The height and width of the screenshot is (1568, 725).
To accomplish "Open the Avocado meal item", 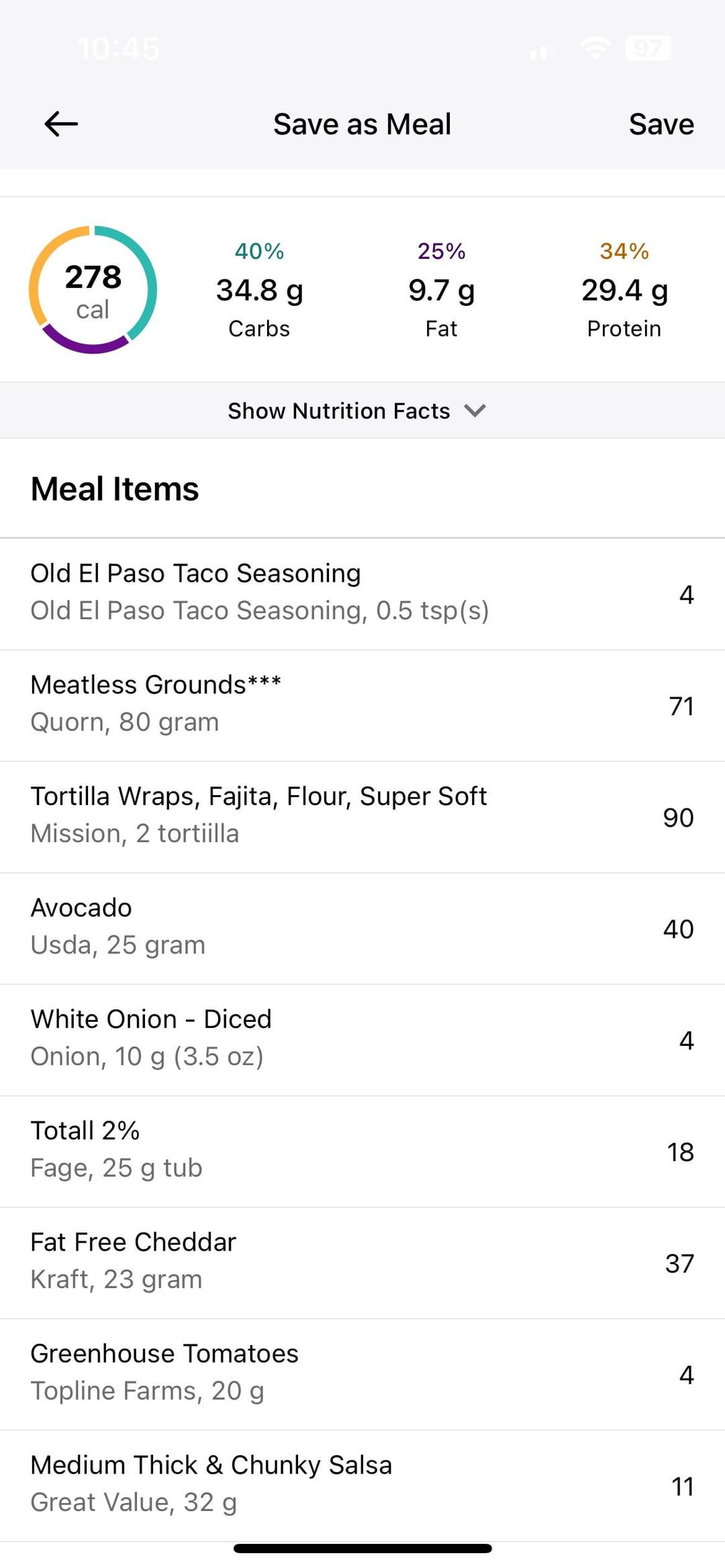I will coord(362,928).
